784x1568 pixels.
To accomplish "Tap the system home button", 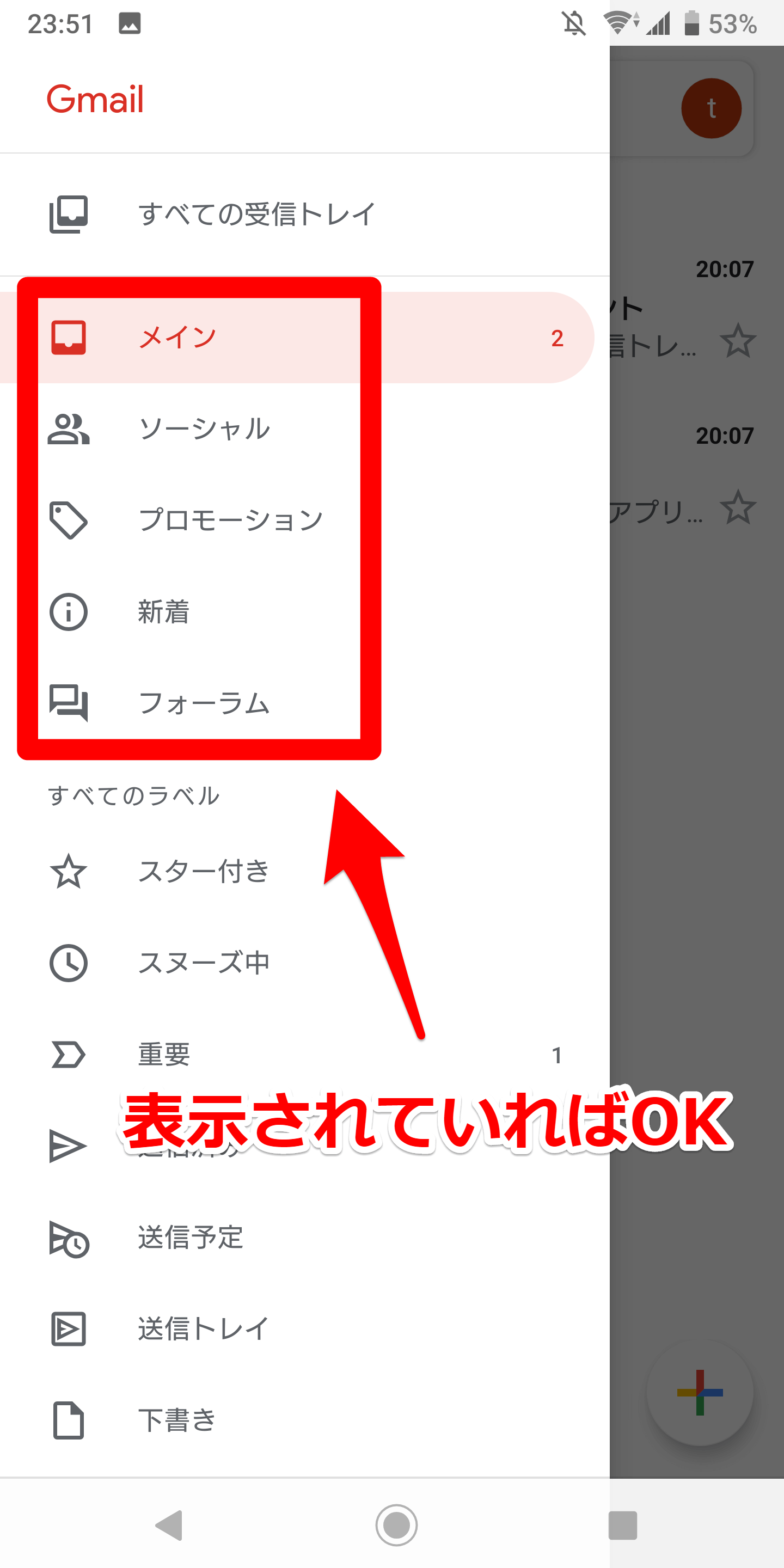I will click(x=396, y=1525).
